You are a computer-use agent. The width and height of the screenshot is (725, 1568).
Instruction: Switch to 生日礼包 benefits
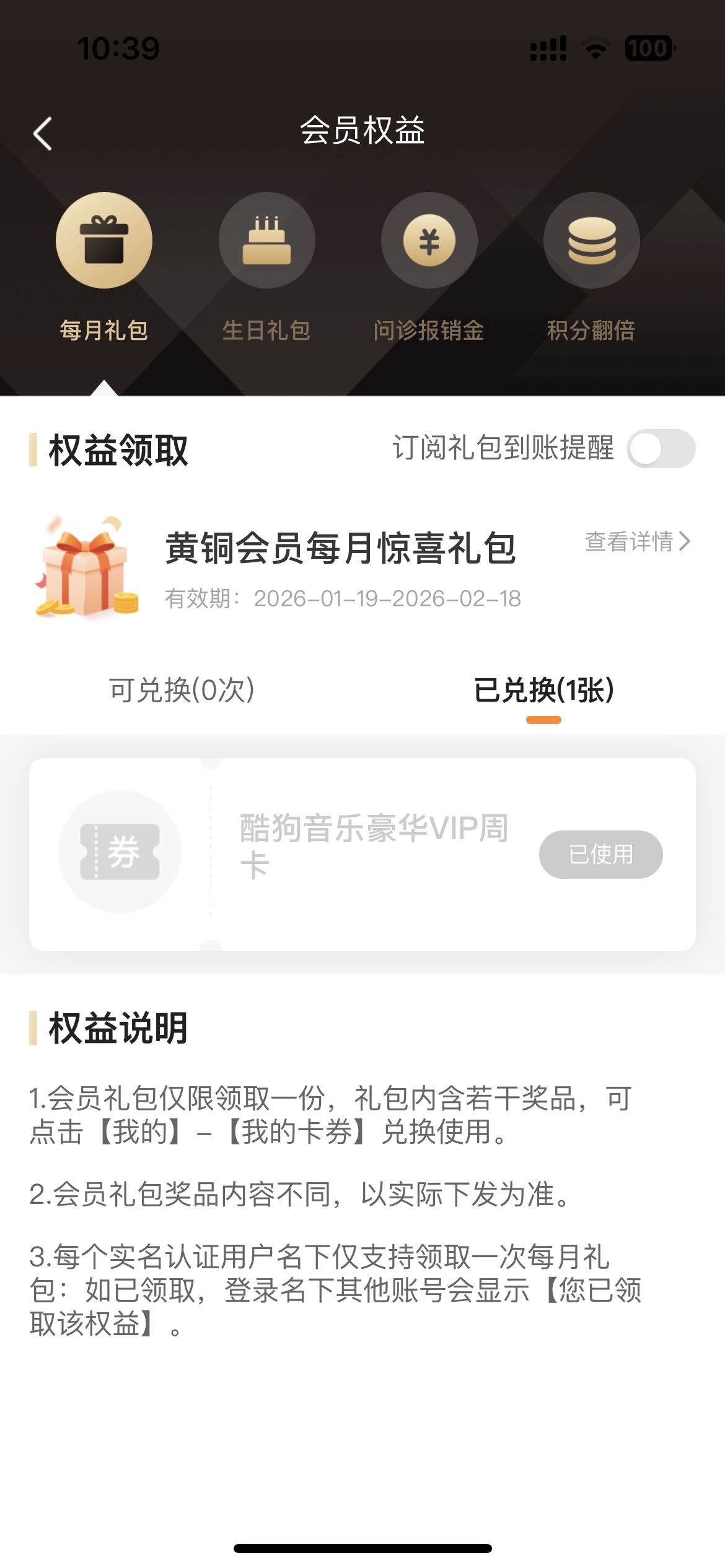(266, 266)
